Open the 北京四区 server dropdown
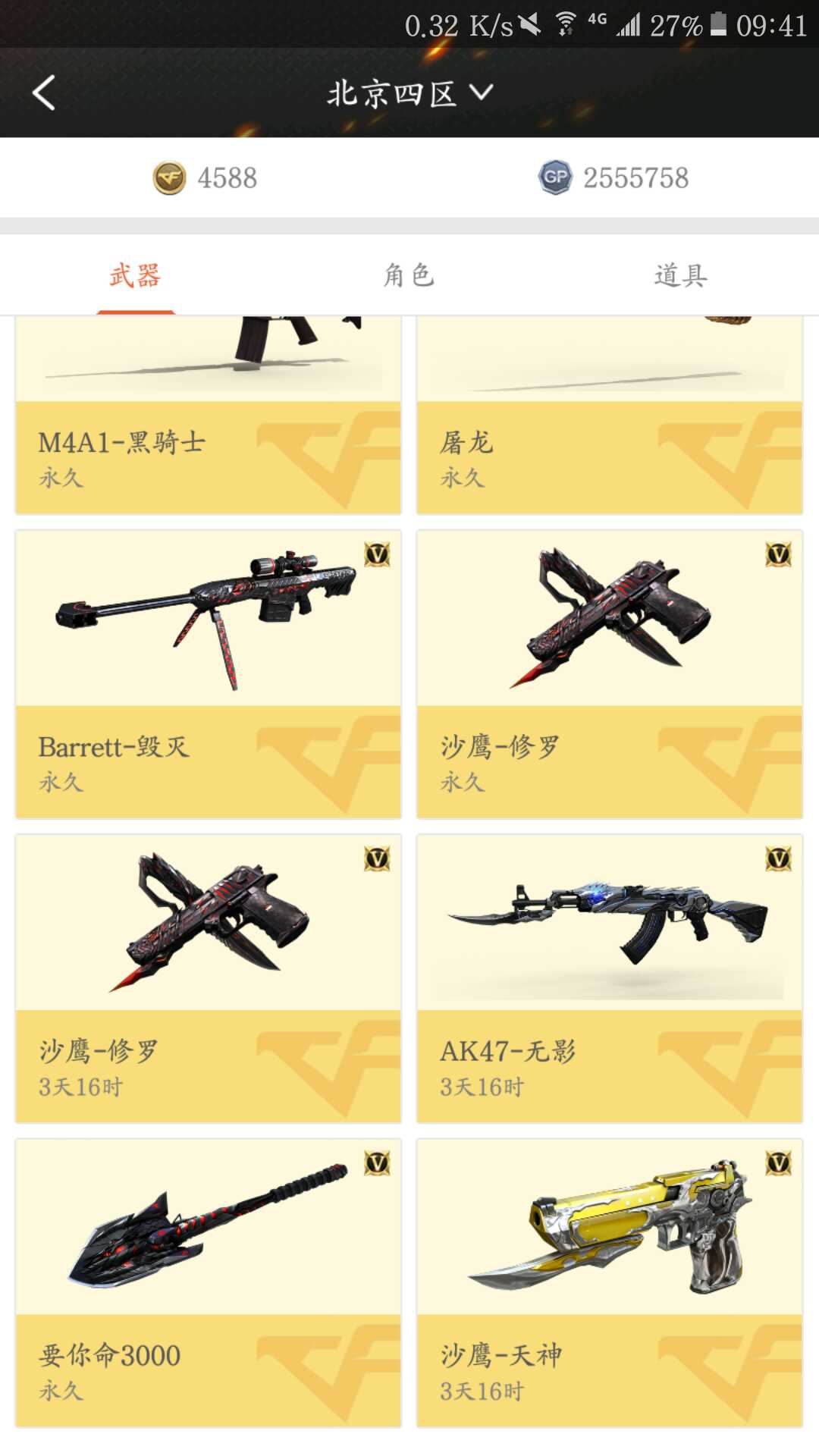819x1456 pixels. tap(409, 93)
